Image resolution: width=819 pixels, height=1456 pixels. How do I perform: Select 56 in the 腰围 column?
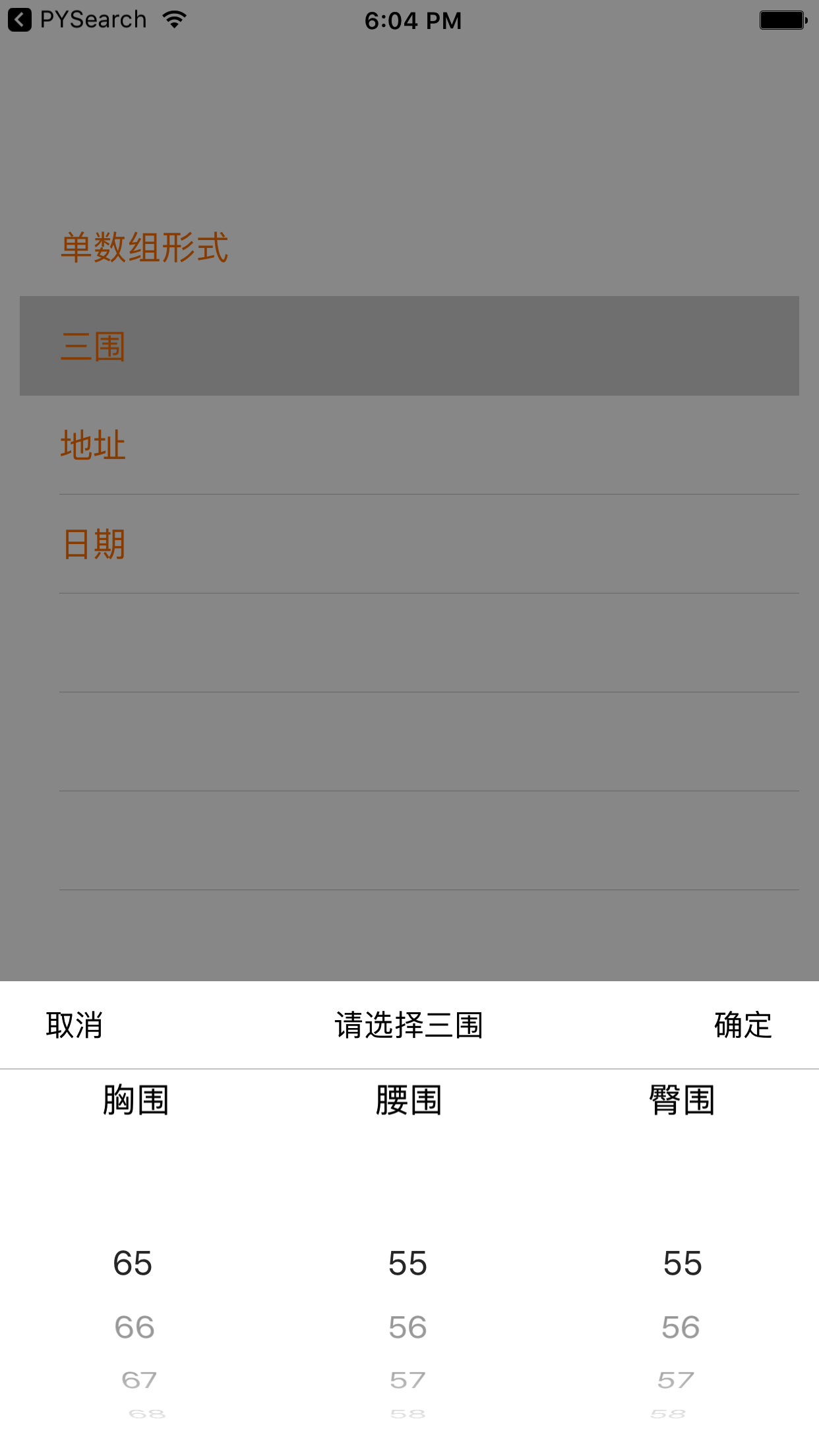(x=408, y=1327)
